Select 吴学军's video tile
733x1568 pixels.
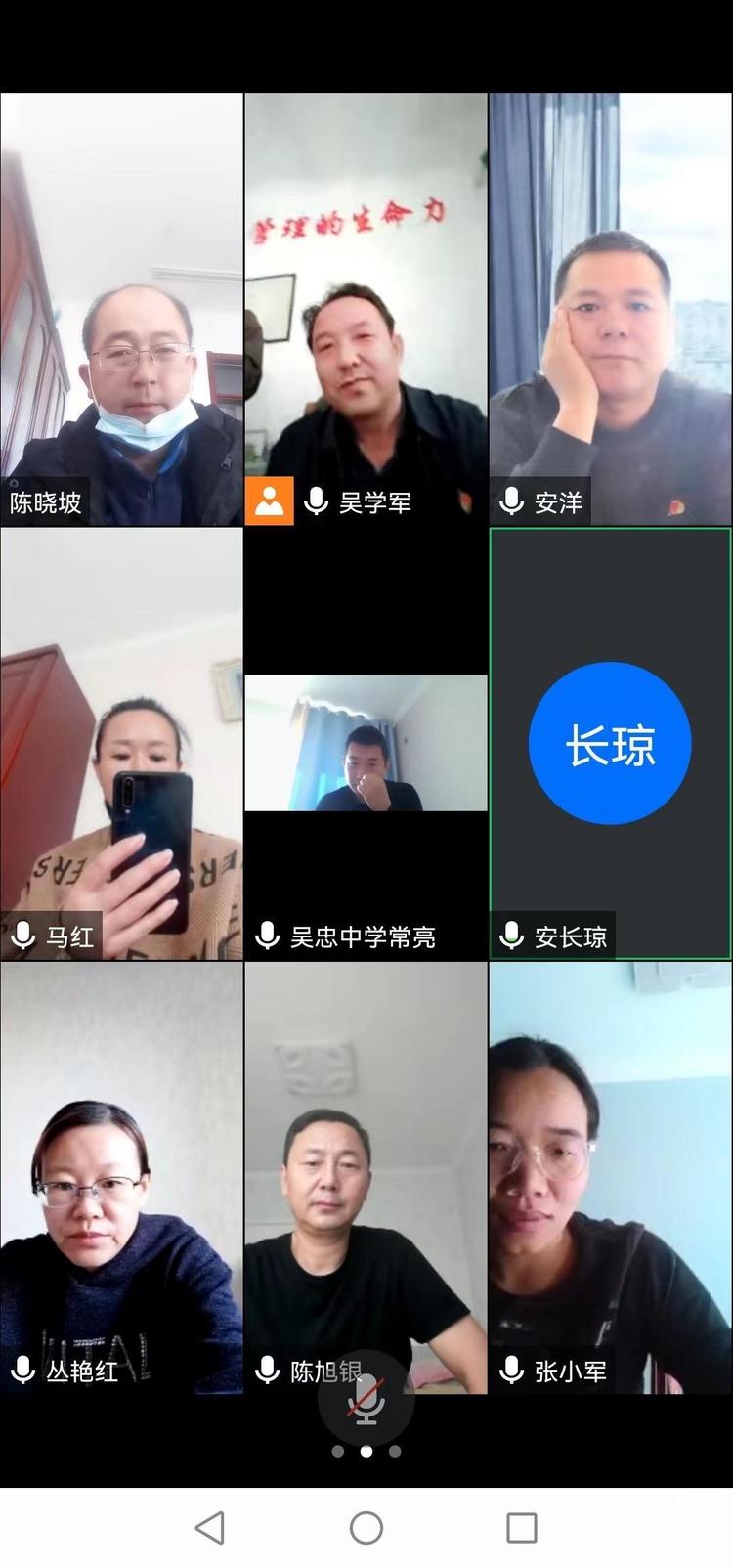pos(366,309)
